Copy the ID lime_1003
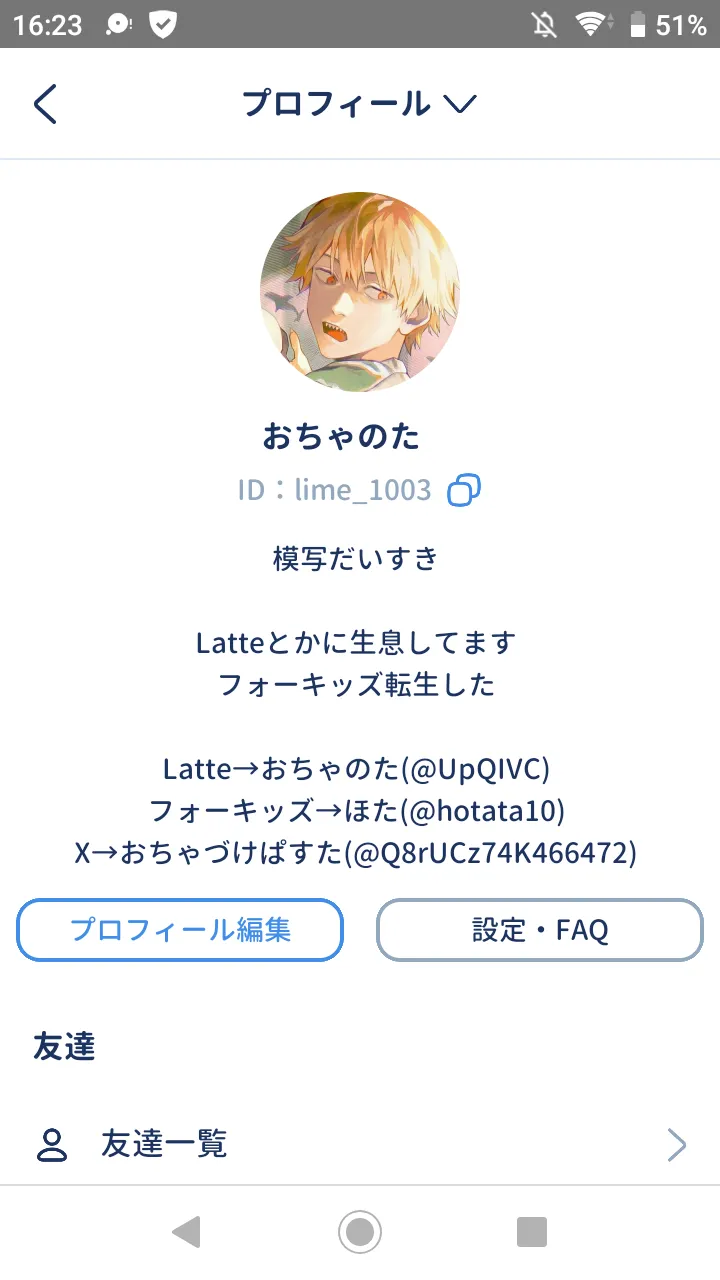This screenshot has width=720, height=1280. [464, 490]
